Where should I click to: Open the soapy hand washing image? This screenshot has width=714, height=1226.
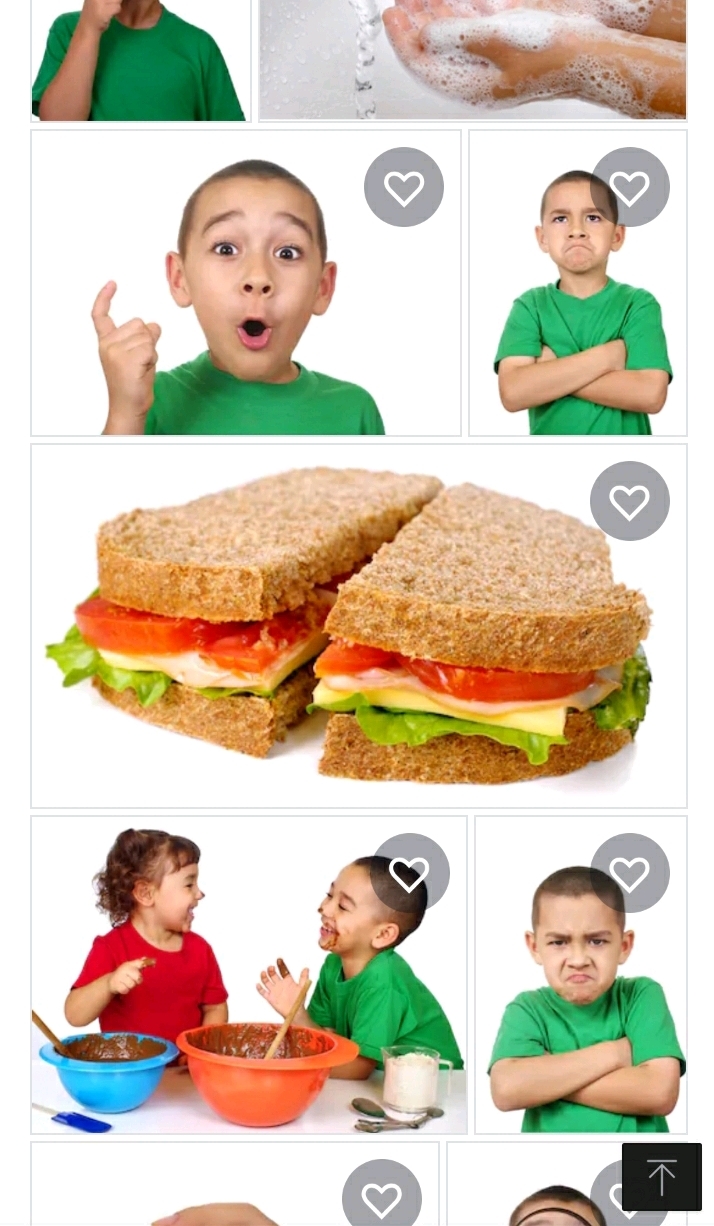[473, 60]
